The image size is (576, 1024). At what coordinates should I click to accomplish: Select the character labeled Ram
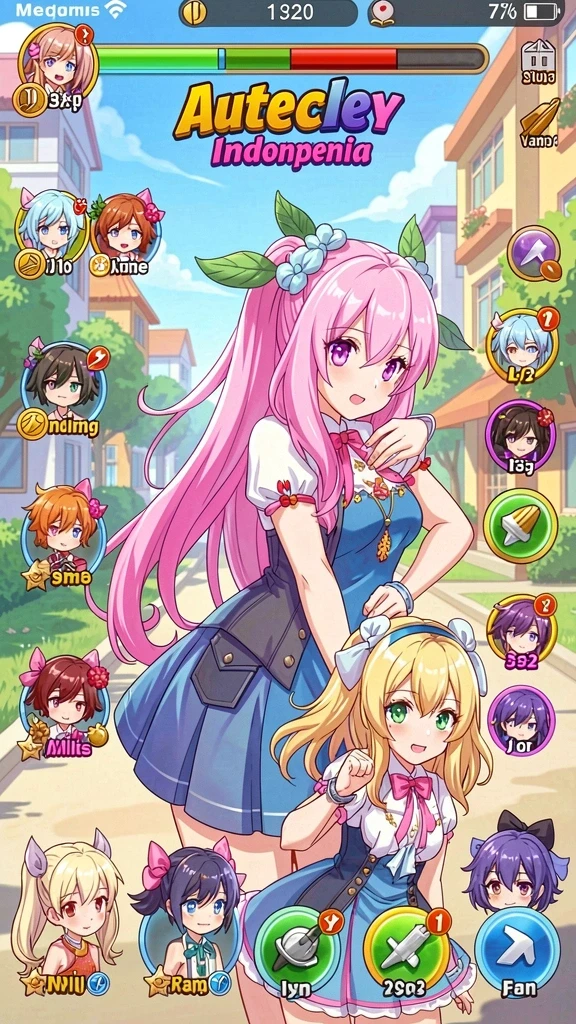[188, 918]
